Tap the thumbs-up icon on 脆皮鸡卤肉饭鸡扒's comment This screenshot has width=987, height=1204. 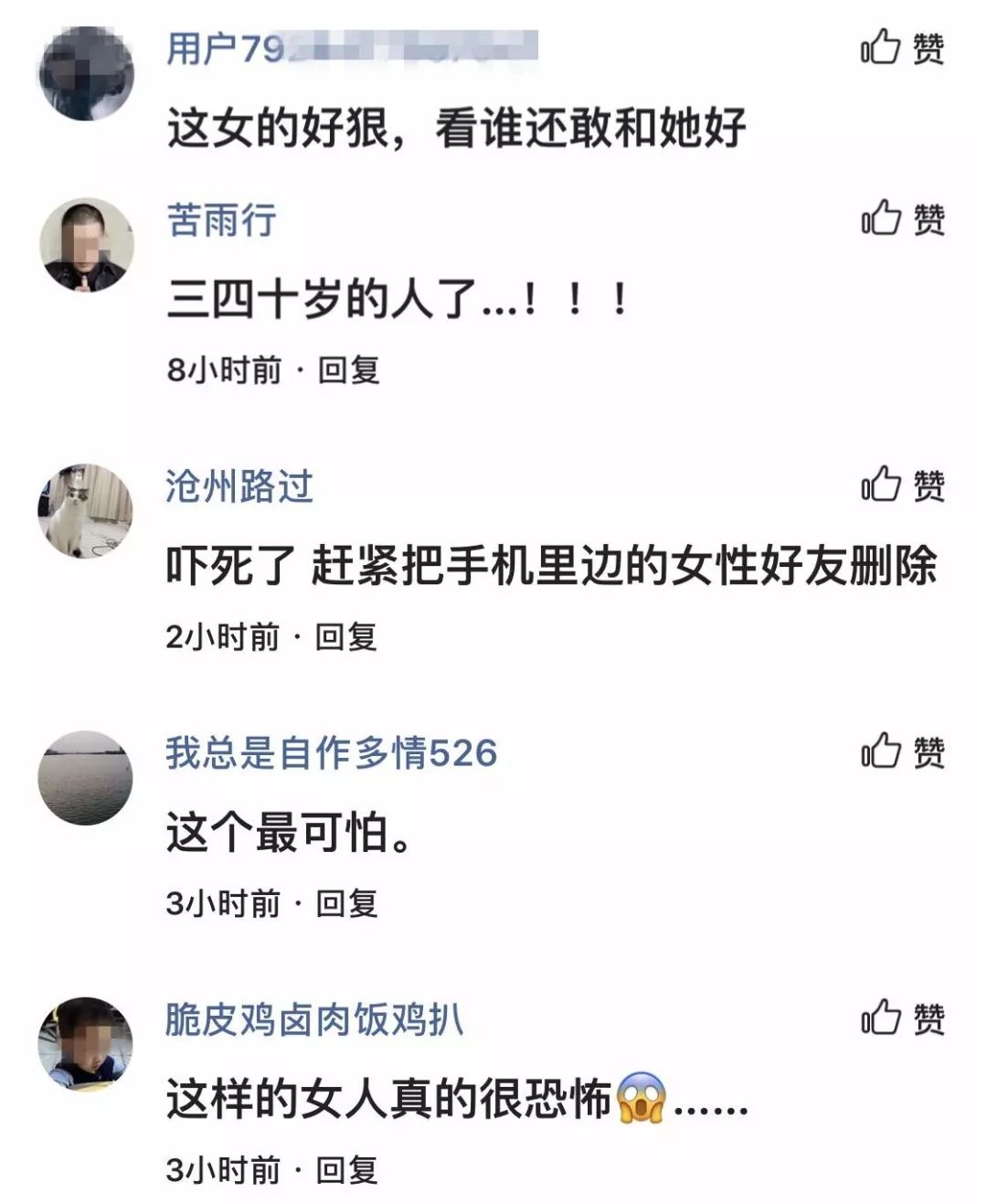click(x=879, y=1016)
